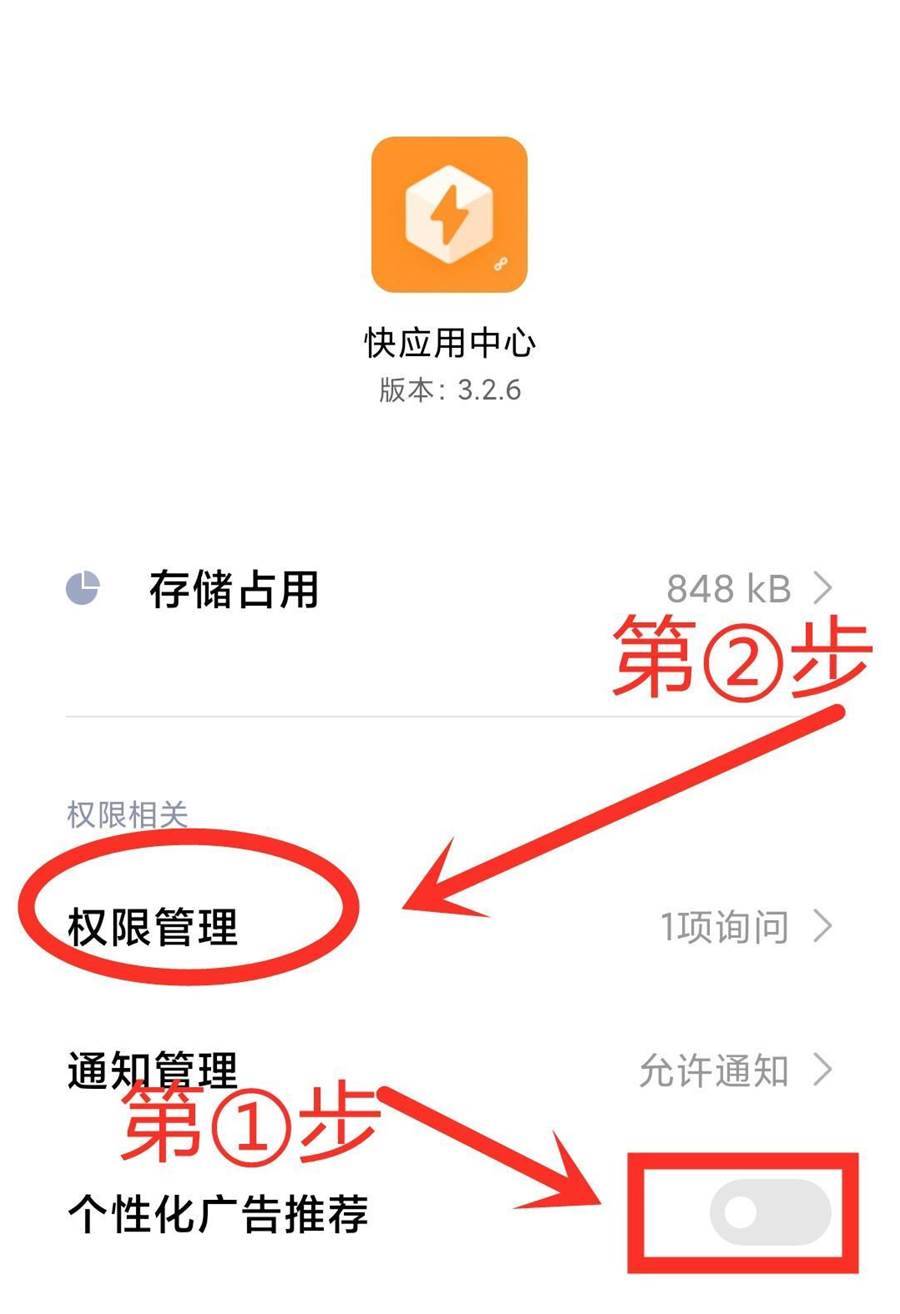
Task: Open the 存储占用 storage usage row
Action: 449,589
